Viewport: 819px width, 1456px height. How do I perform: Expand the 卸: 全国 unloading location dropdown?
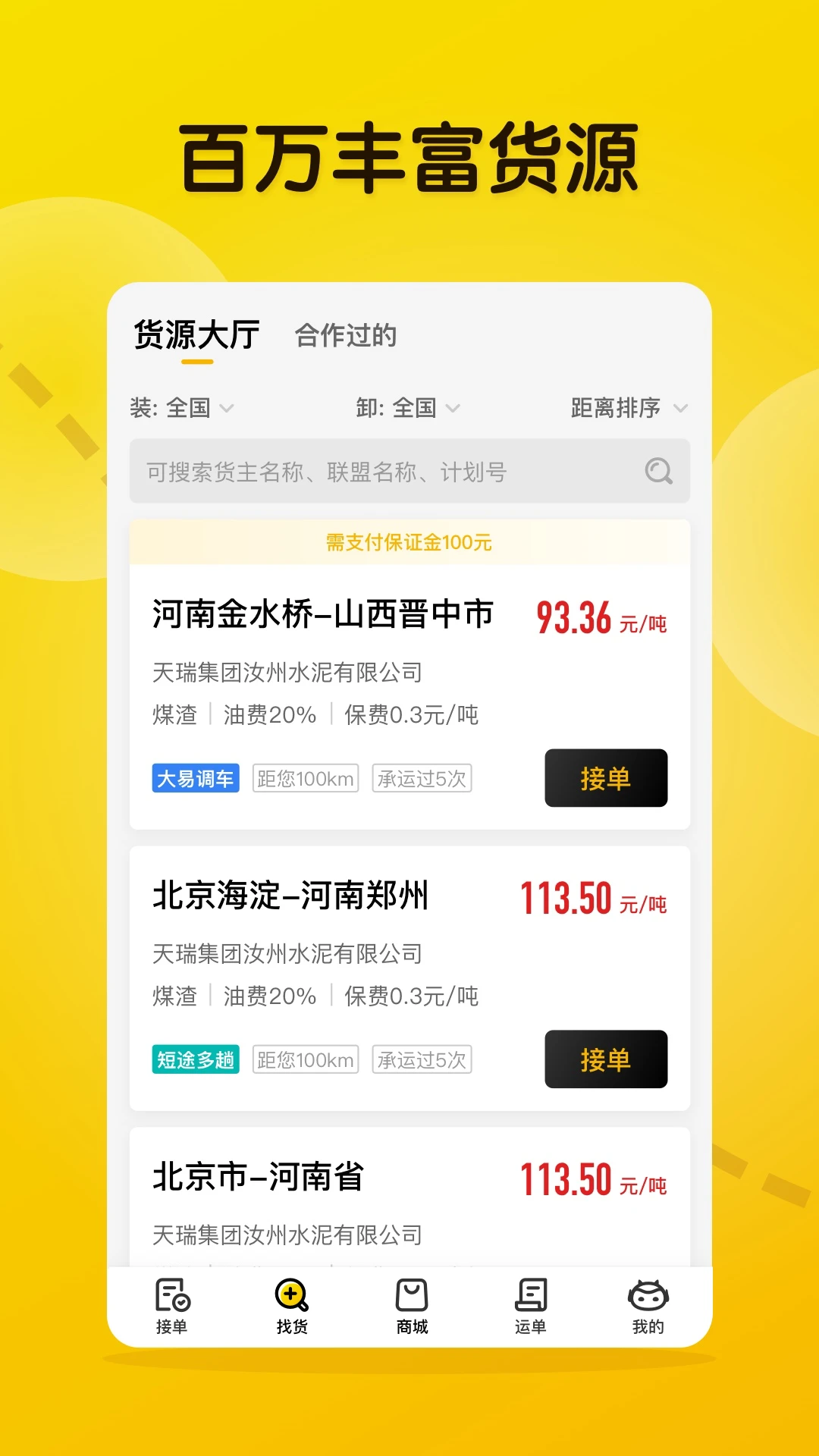407,408
